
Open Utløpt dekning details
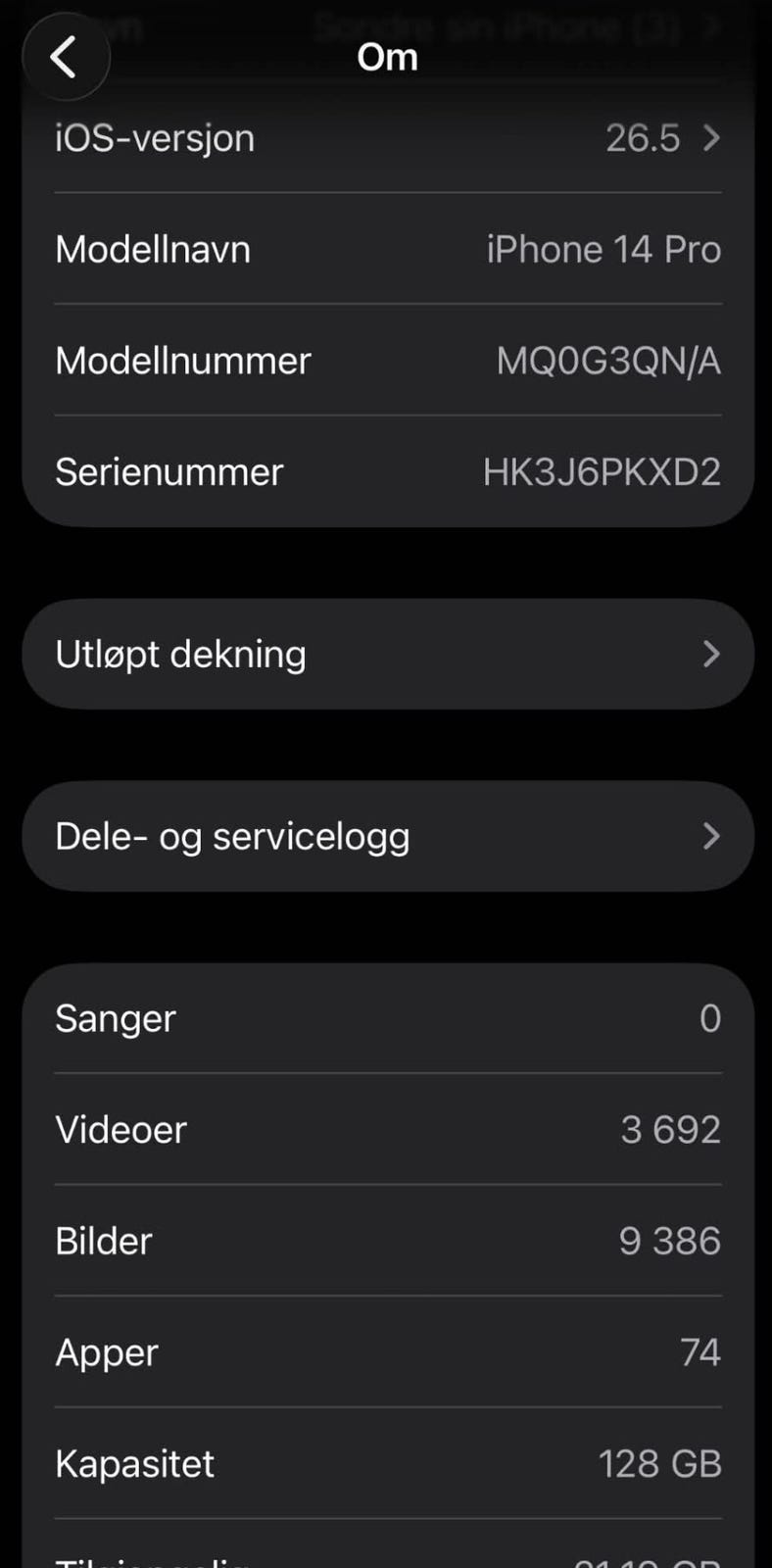tap(388, 654)
